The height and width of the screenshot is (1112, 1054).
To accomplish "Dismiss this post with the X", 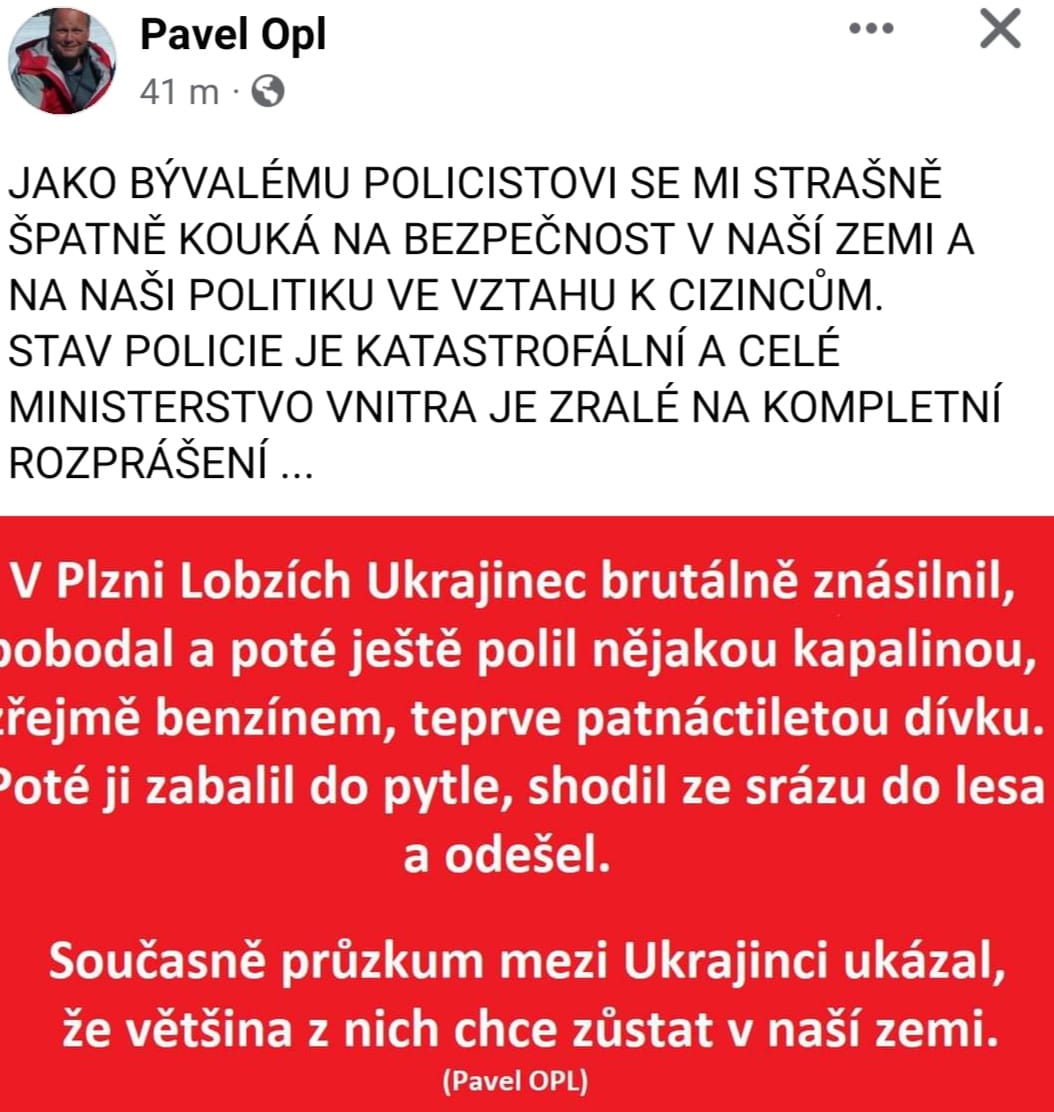I will [999, 30].
